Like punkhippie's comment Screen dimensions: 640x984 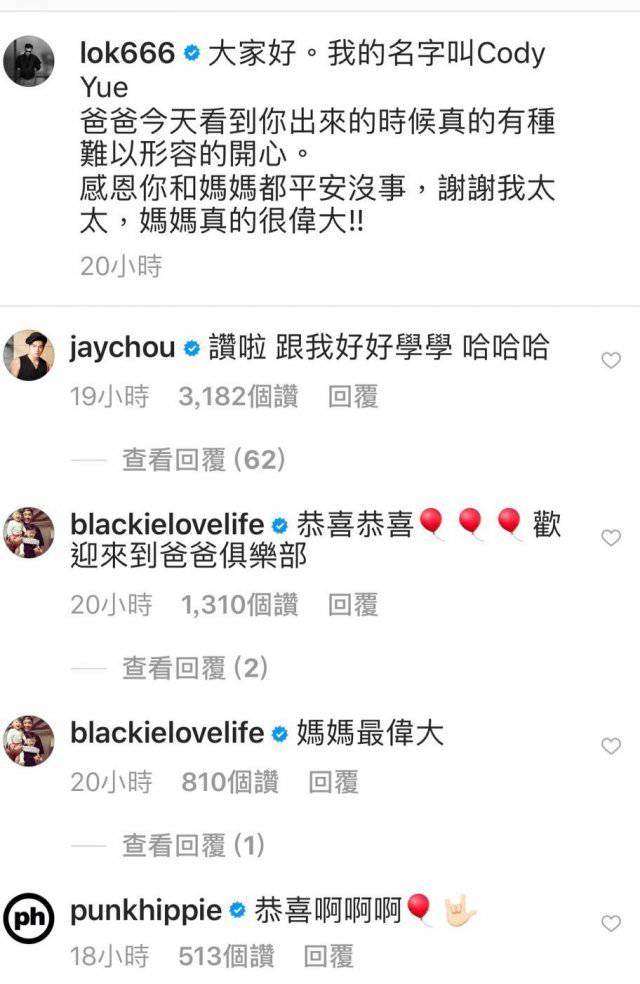[x=611, y=923]
